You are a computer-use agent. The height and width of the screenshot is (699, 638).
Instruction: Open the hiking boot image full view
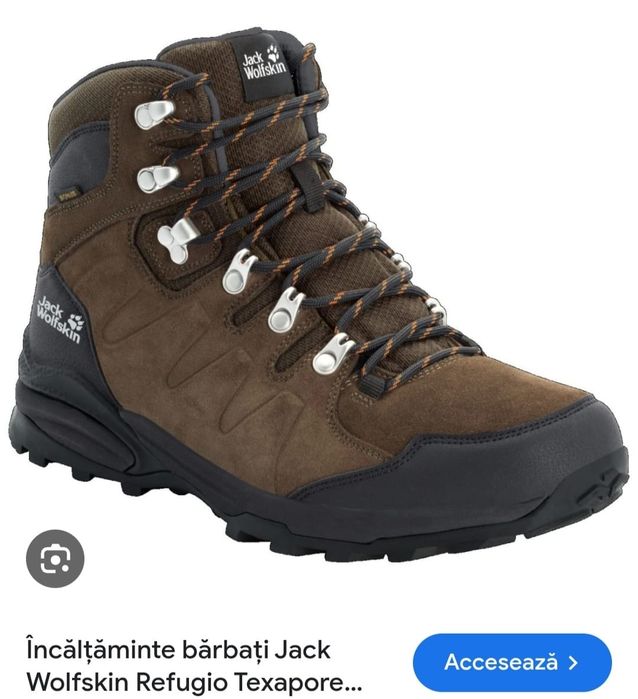click(320, 290)
